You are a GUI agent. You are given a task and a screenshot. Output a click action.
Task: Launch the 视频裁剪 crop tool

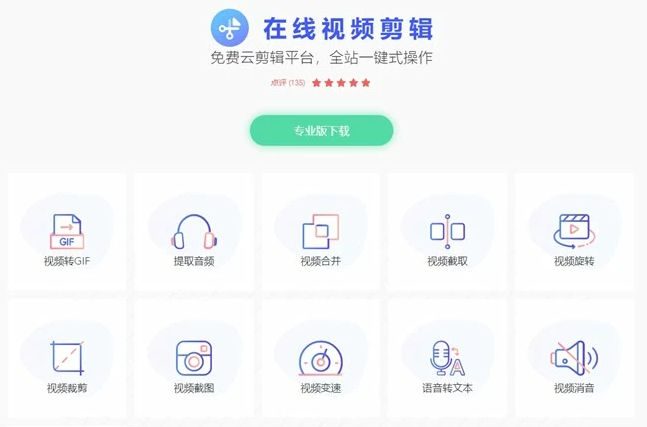[x=67, y=361]
